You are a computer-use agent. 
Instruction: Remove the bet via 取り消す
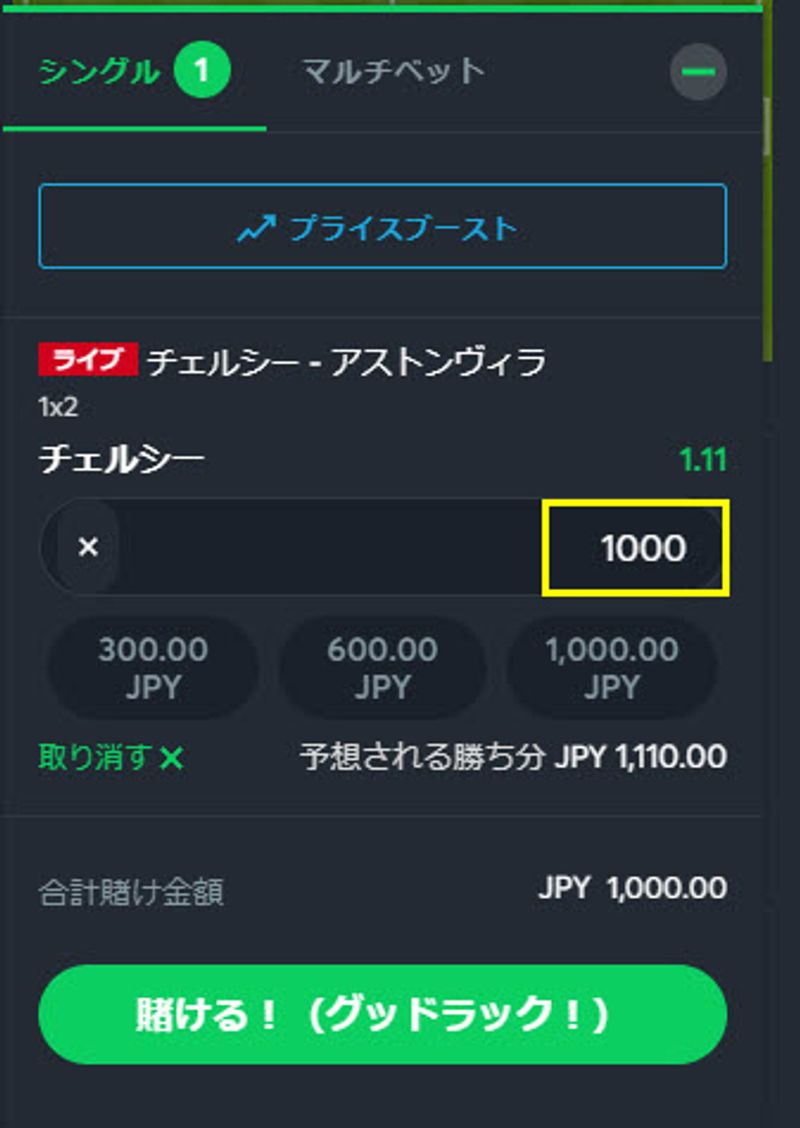[111, 757]
